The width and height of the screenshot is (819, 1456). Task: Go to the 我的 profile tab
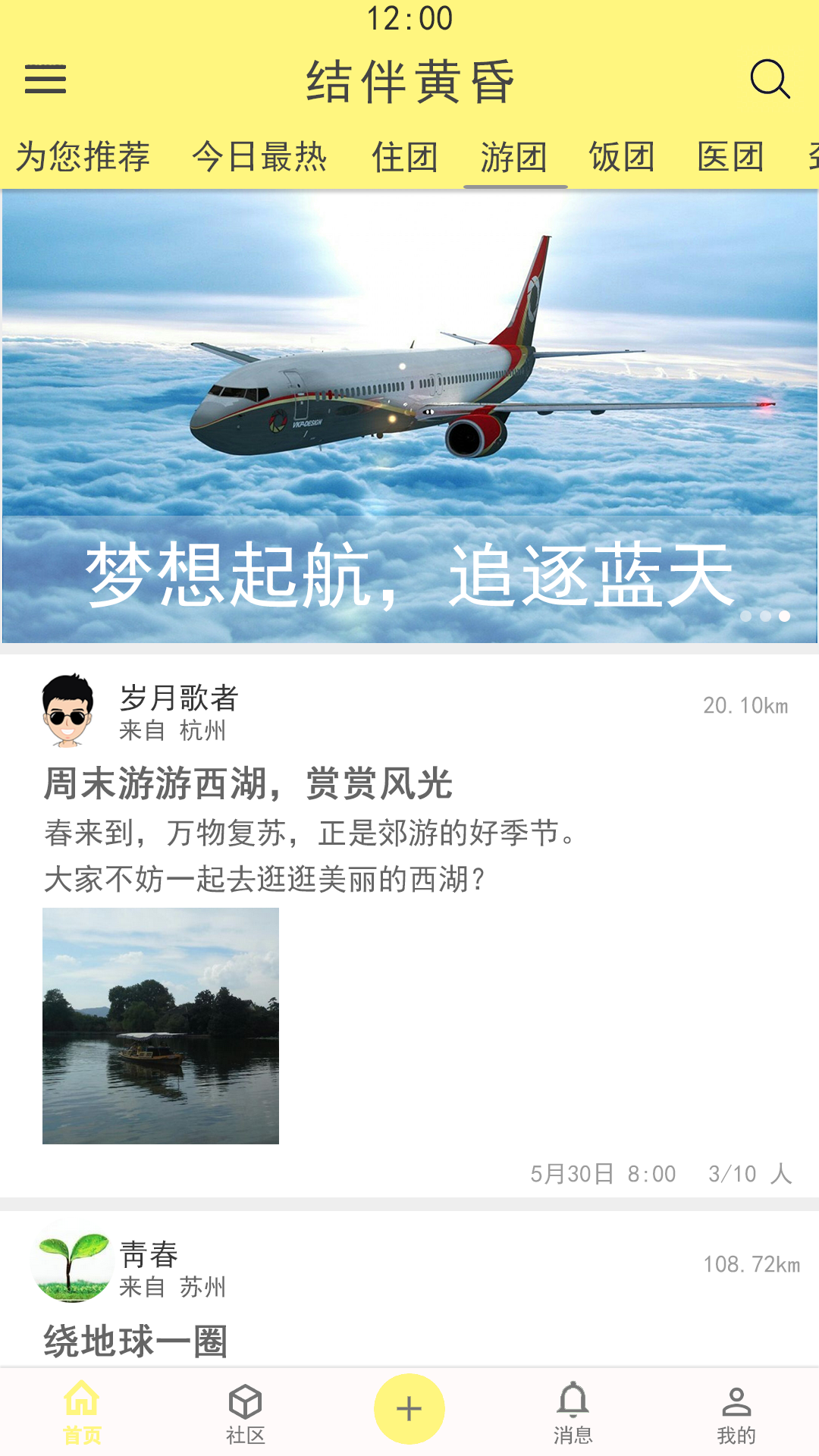[736, 1413]
